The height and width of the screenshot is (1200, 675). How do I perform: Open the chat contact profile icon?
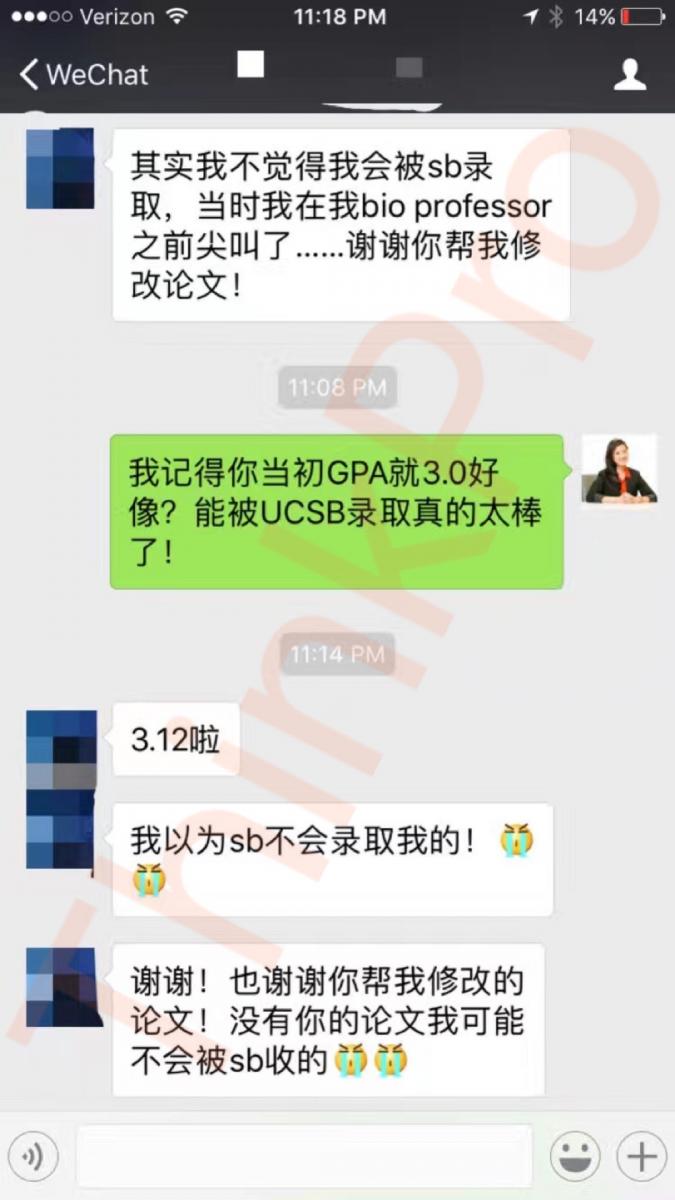629,75
